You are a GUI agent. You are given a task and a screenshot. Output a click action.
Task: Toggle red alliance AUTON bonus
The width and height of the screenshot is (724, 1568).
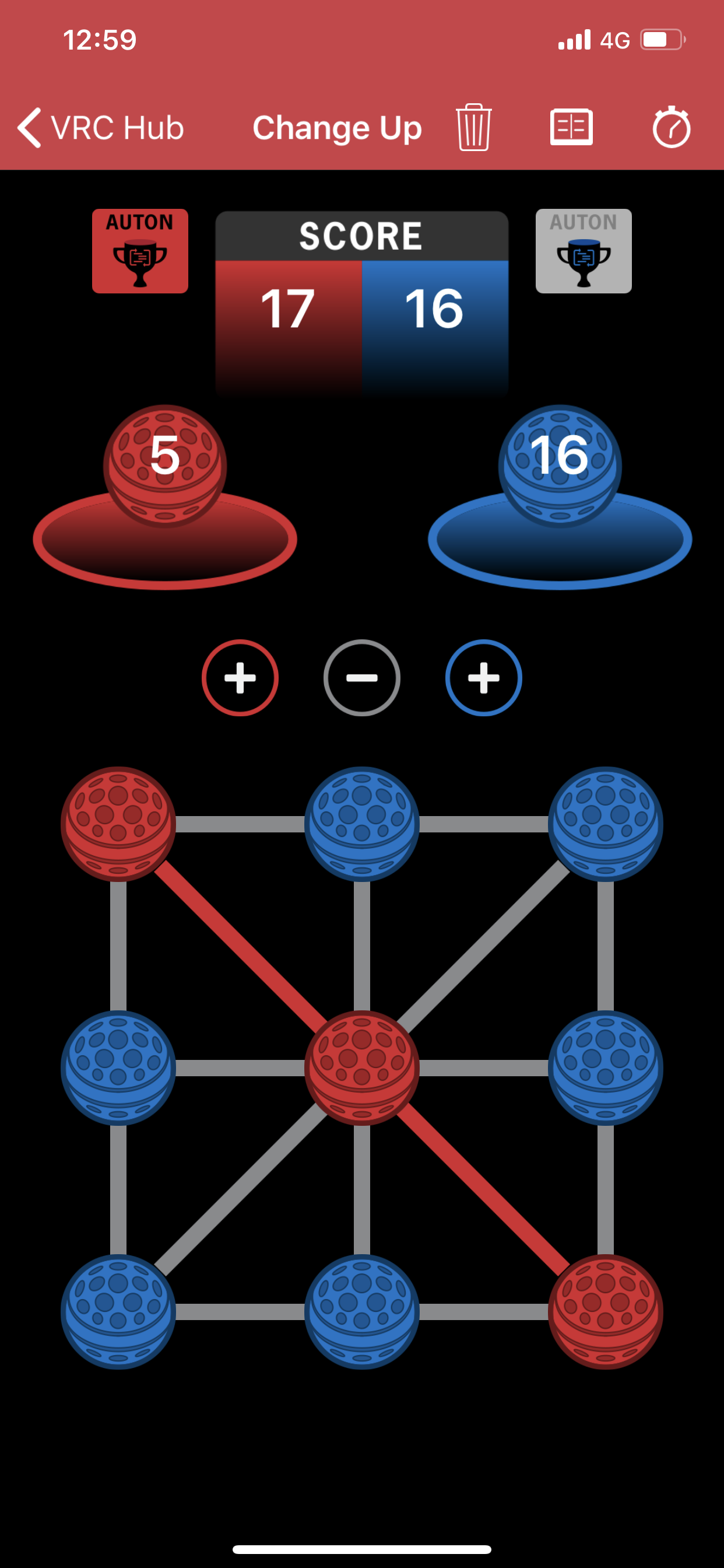coord(140,251)
